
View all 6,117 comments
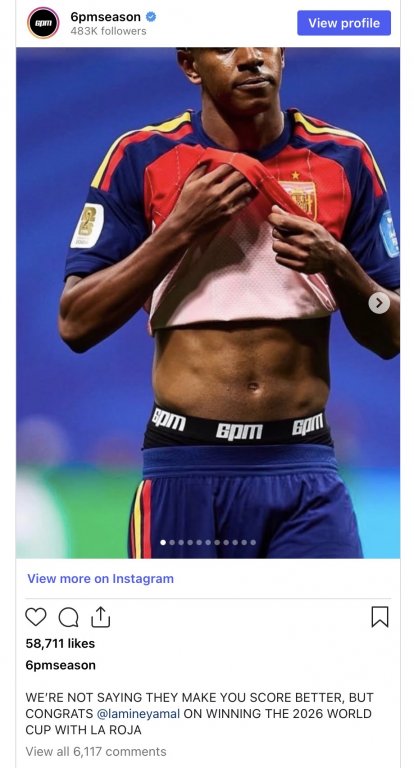(x=96, y=751)
